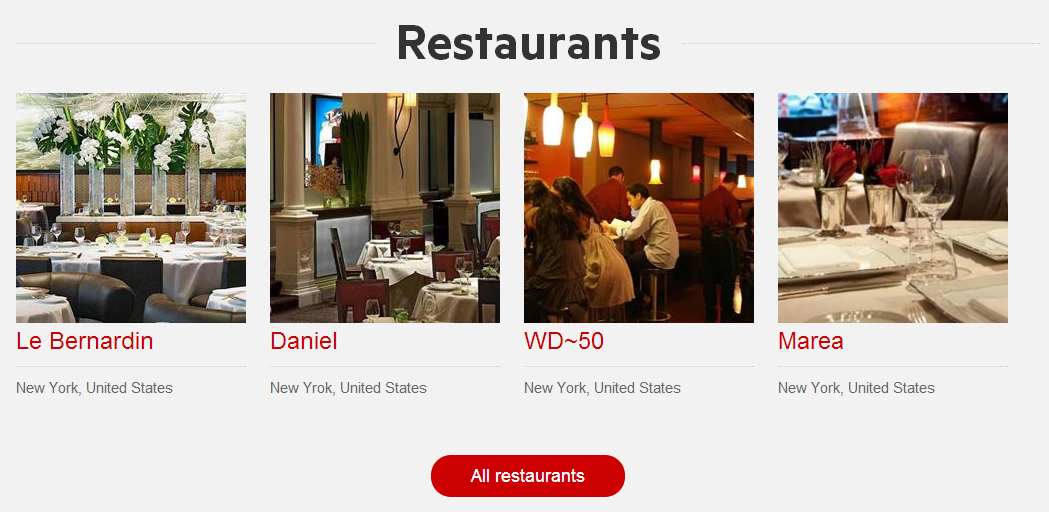Open the WD~50 restaurant photo

click(x=639, y=208)
